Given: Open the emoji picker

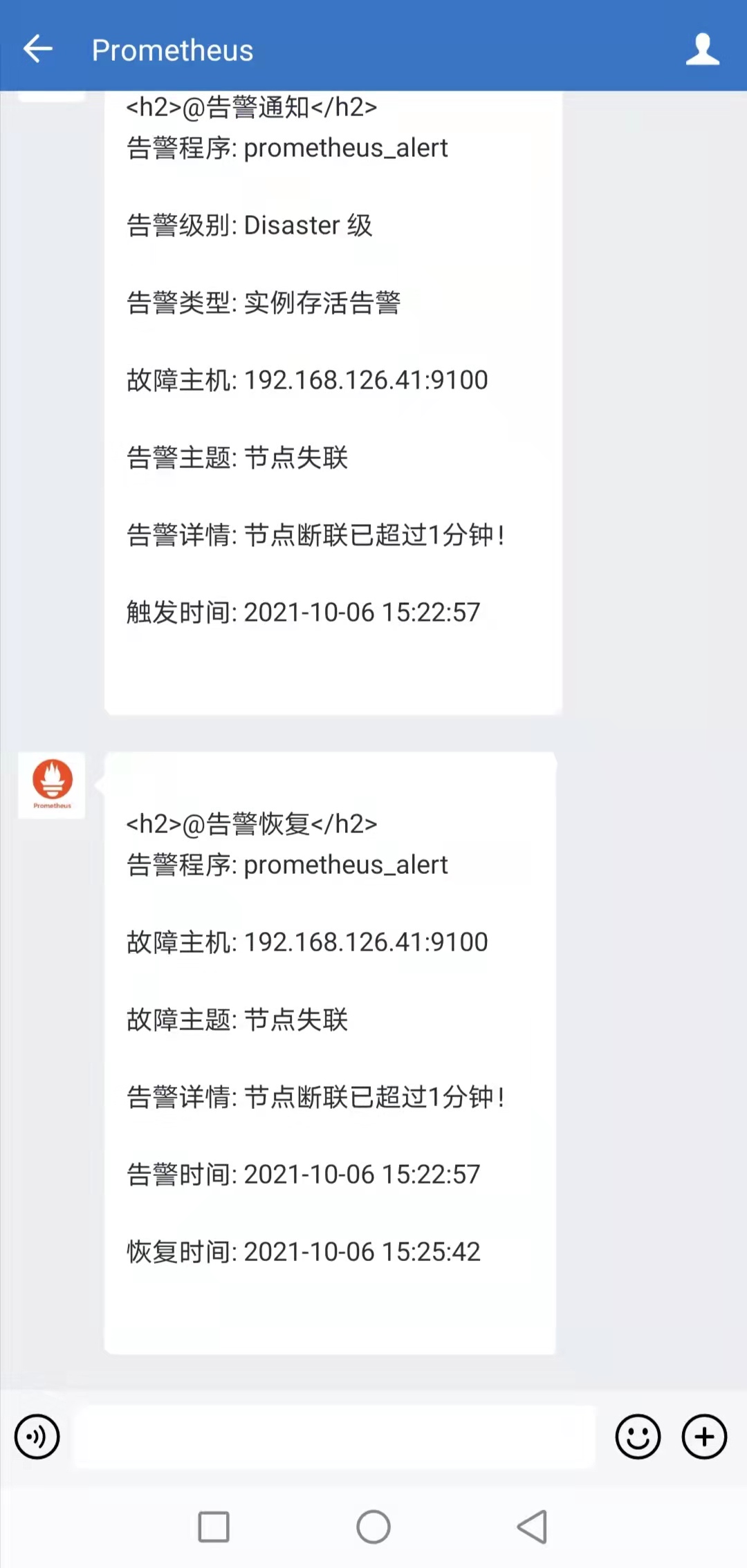Looking at the screenshot, I should tap(638, 1437).
